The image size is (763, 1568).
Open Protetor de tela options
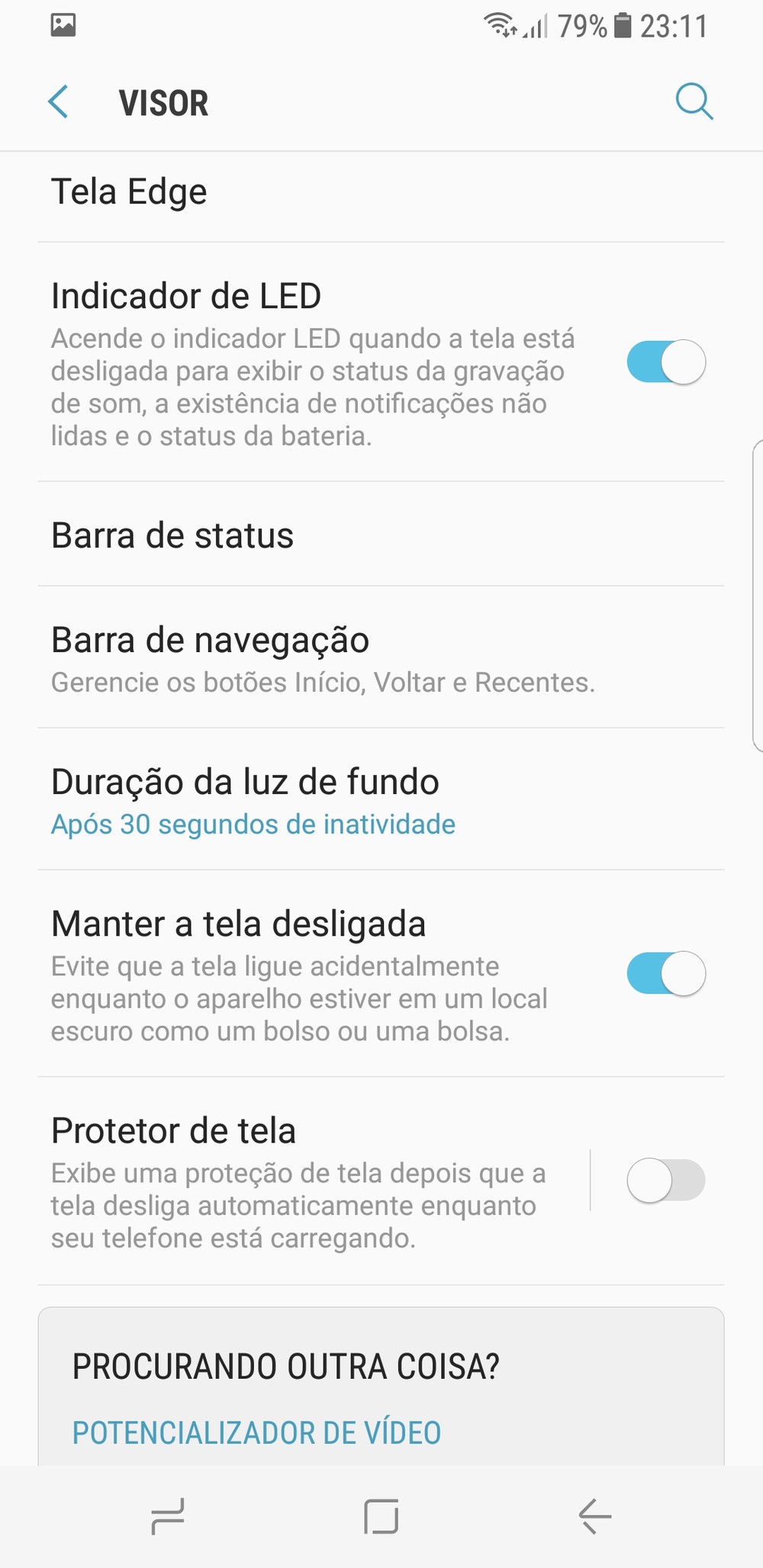(298, 1180)
